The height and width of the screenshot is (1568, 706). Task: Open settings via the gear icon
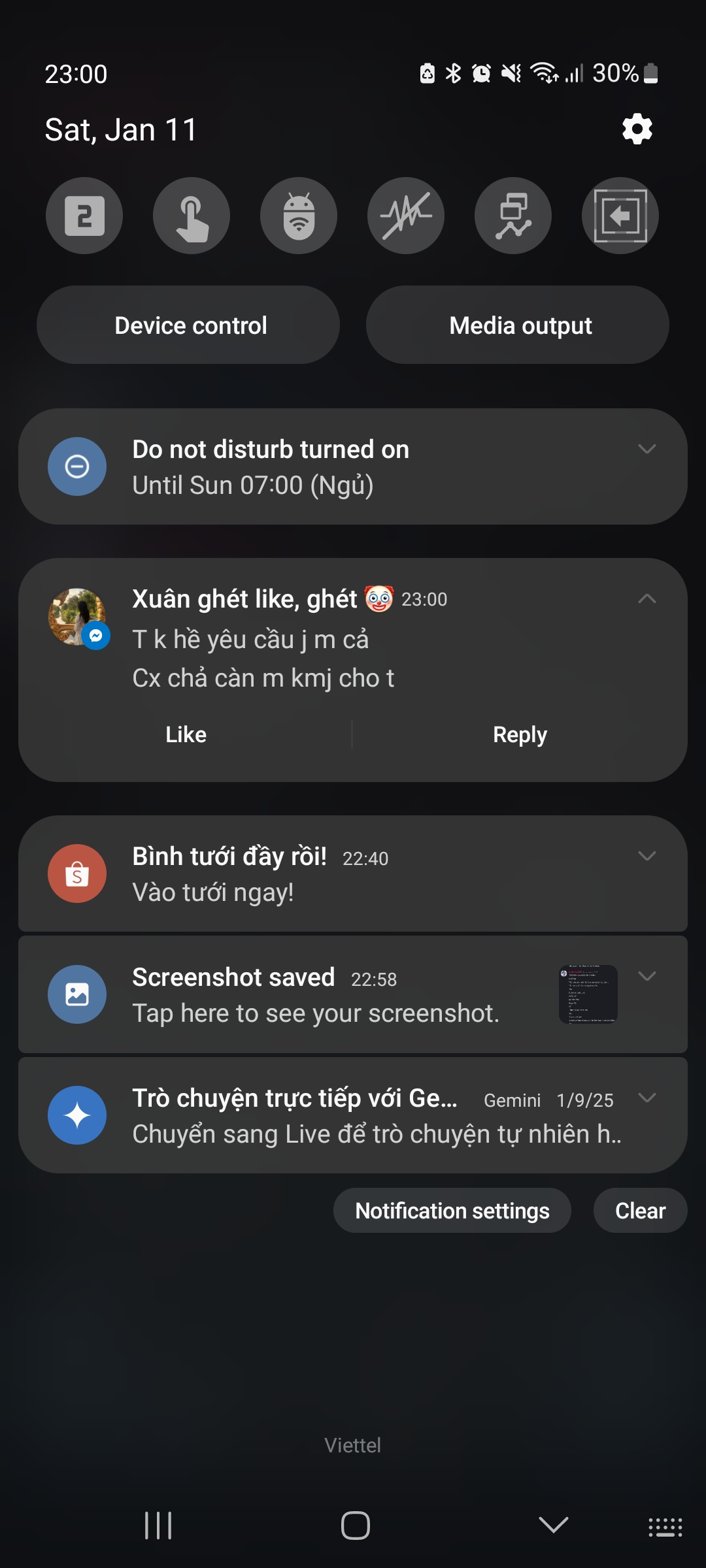tap(637, 129)
